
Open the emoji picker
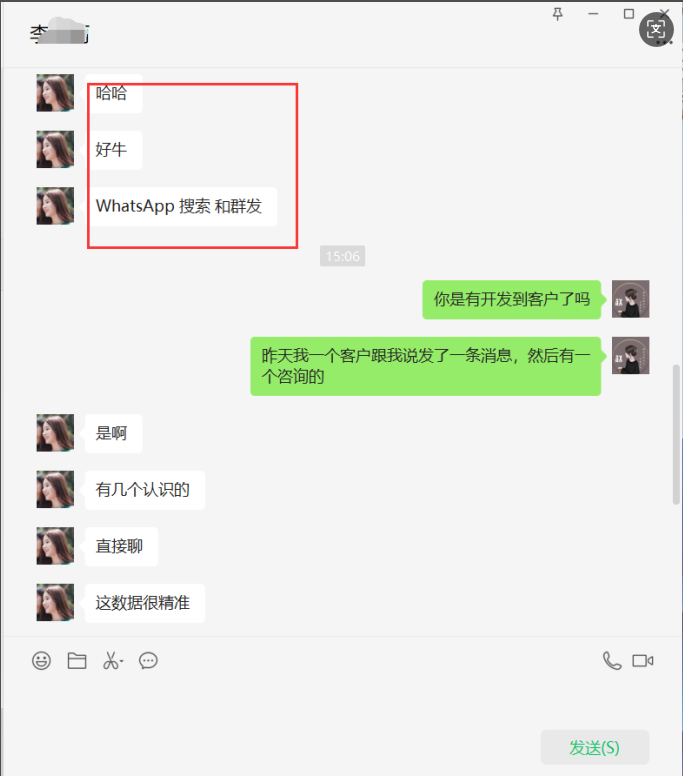point(41,661)
